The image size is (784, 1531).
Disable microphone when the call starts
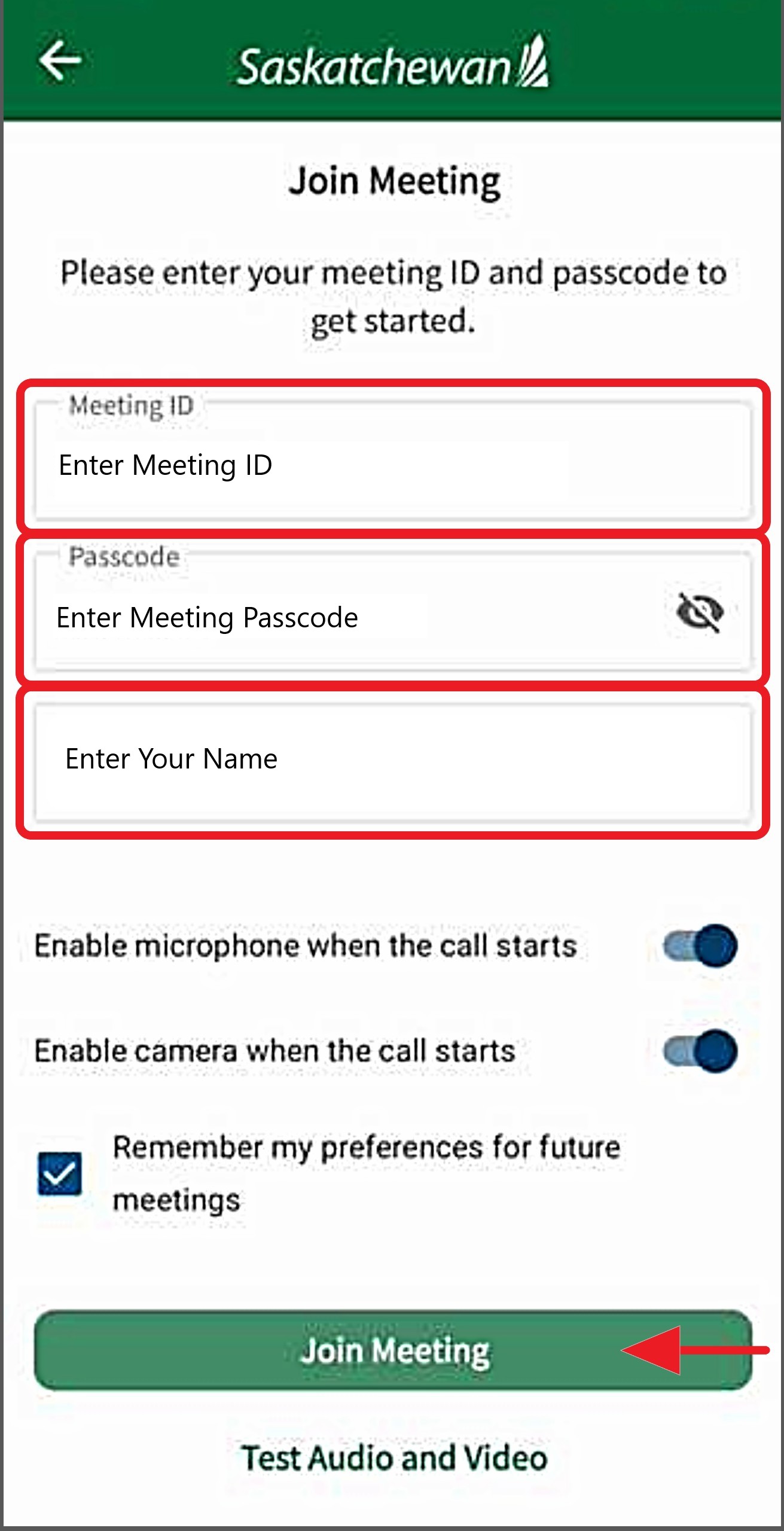[700, 946]
